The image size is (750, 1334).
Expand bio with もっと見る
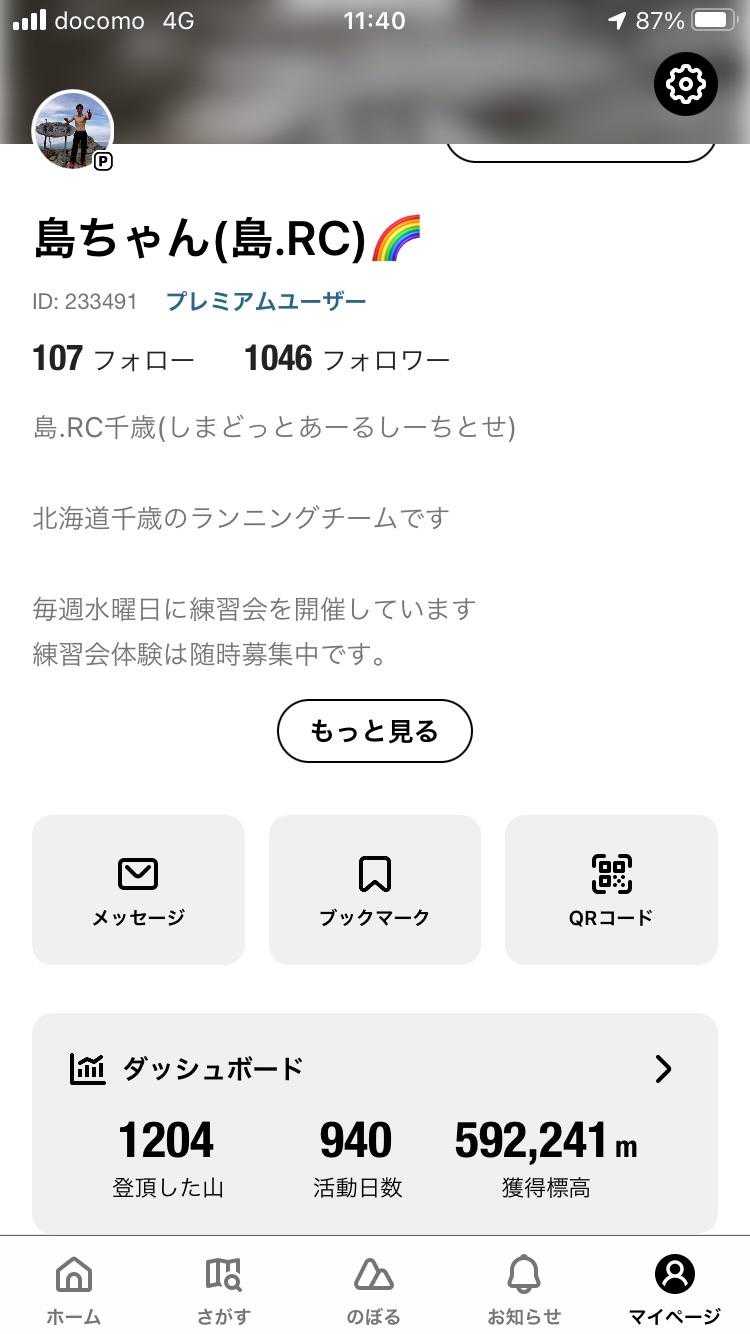click(374, 731)
